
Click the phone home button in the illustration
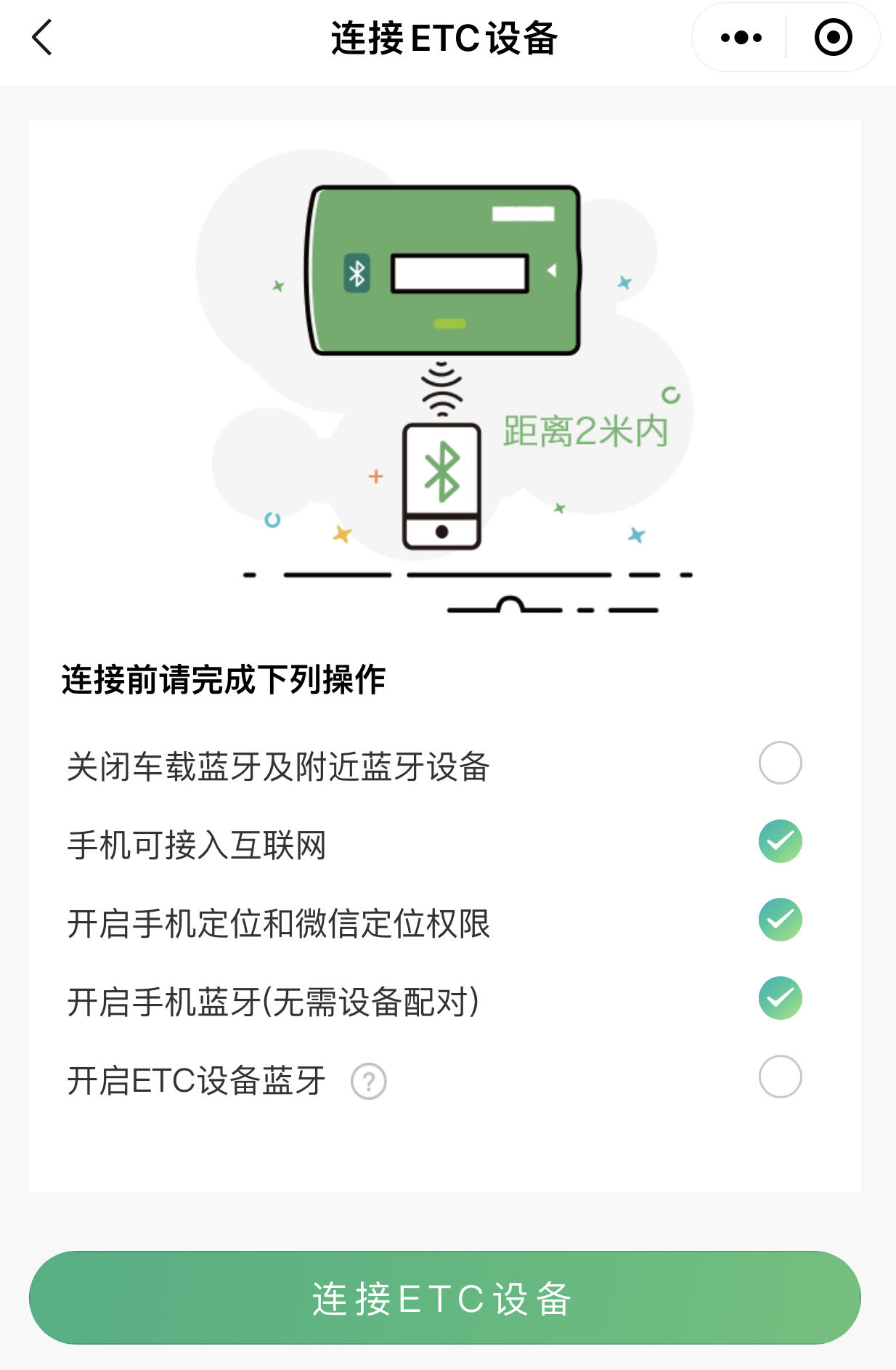(x=441, y=531)
